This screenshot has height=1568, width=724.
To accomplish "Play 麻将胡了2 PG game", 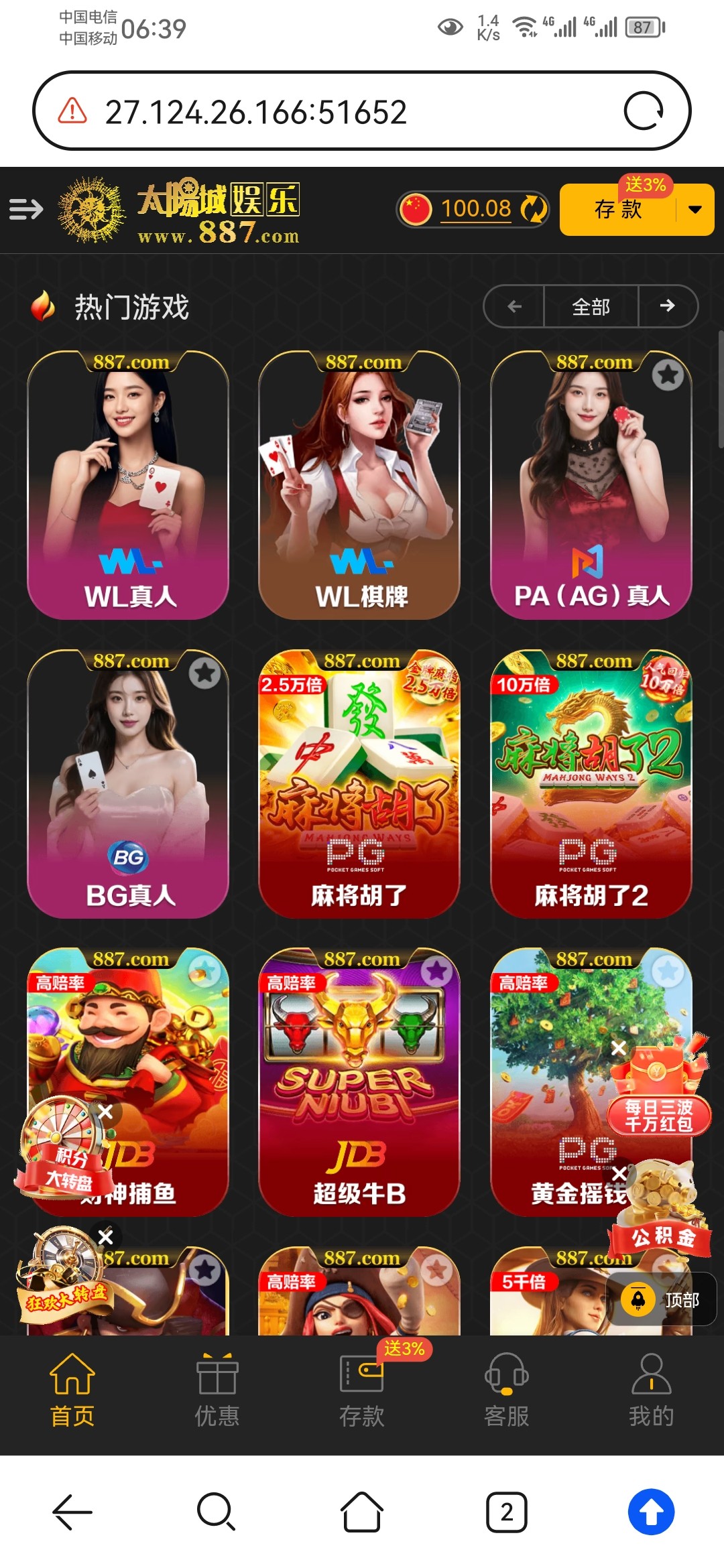I will [x=591, y=784].
